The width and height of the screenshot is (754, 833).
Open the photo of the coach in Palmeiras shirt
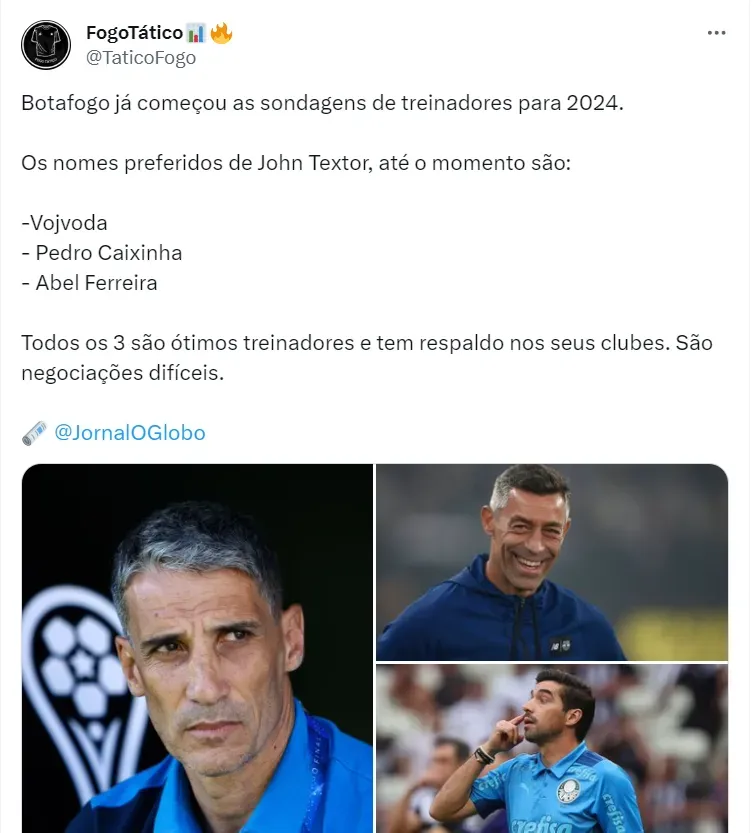pos(552,748)
